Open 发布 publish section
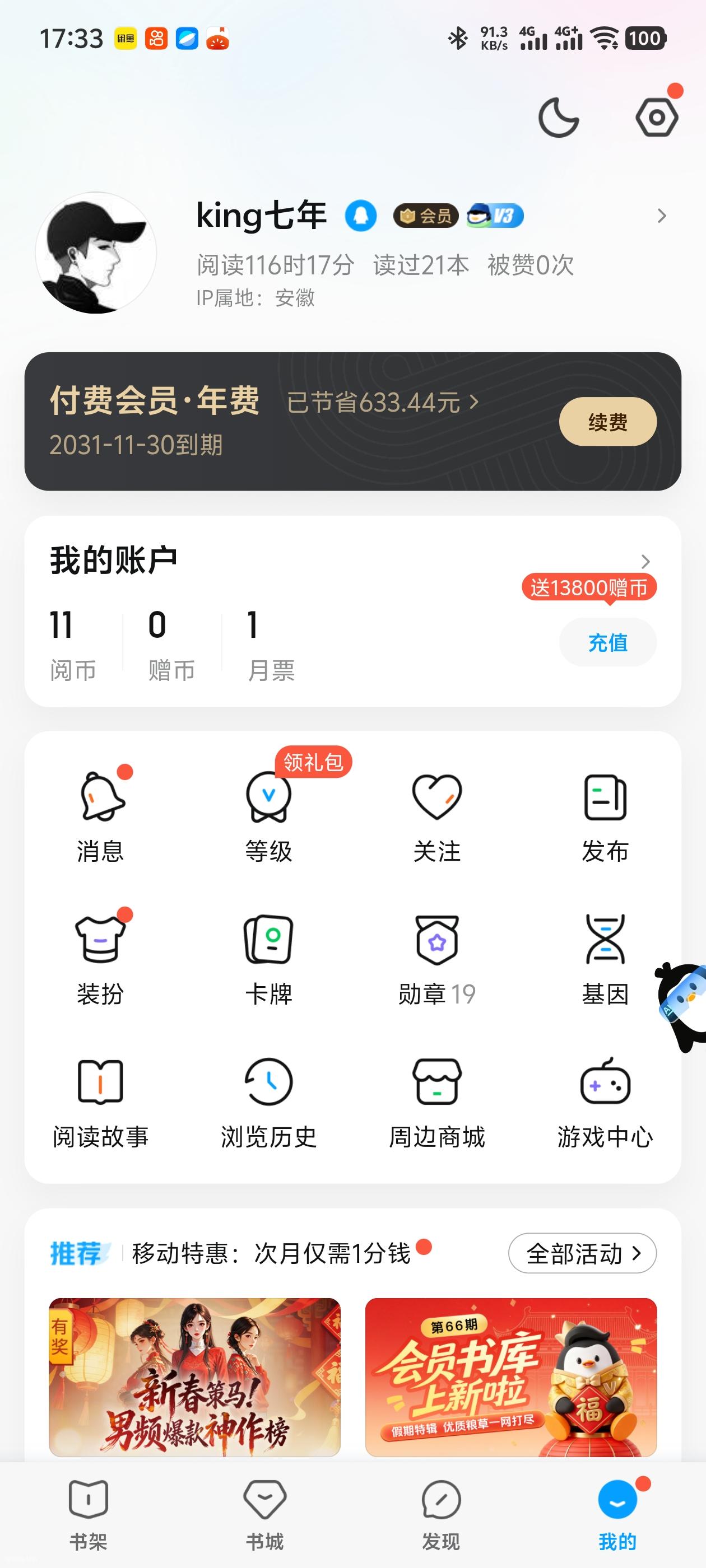The height and width of the screenshot is (1568, 706). pyautogui.click(x=605, y=816)
